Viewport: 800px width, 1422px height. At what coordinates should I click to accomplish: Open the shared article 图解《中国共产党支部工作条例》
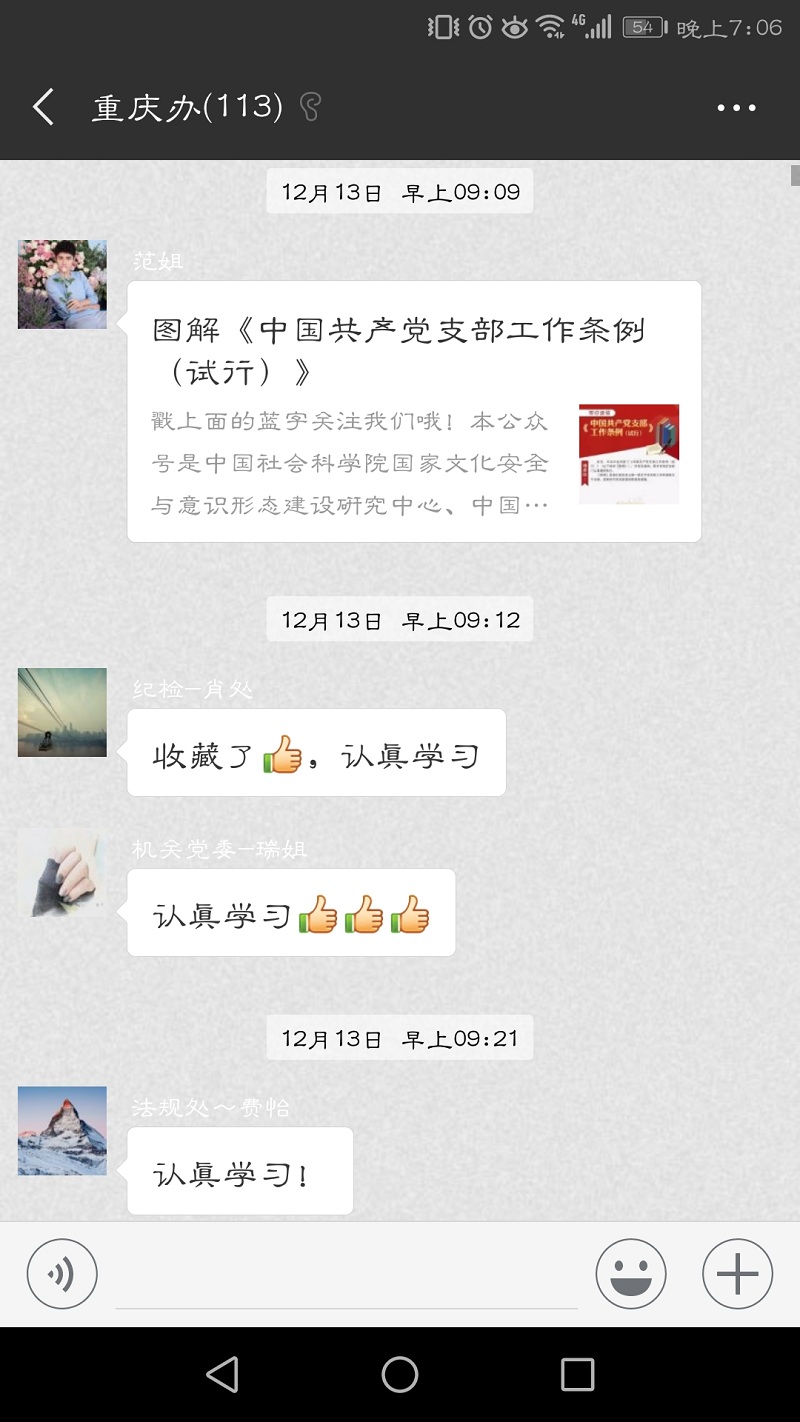413,411
